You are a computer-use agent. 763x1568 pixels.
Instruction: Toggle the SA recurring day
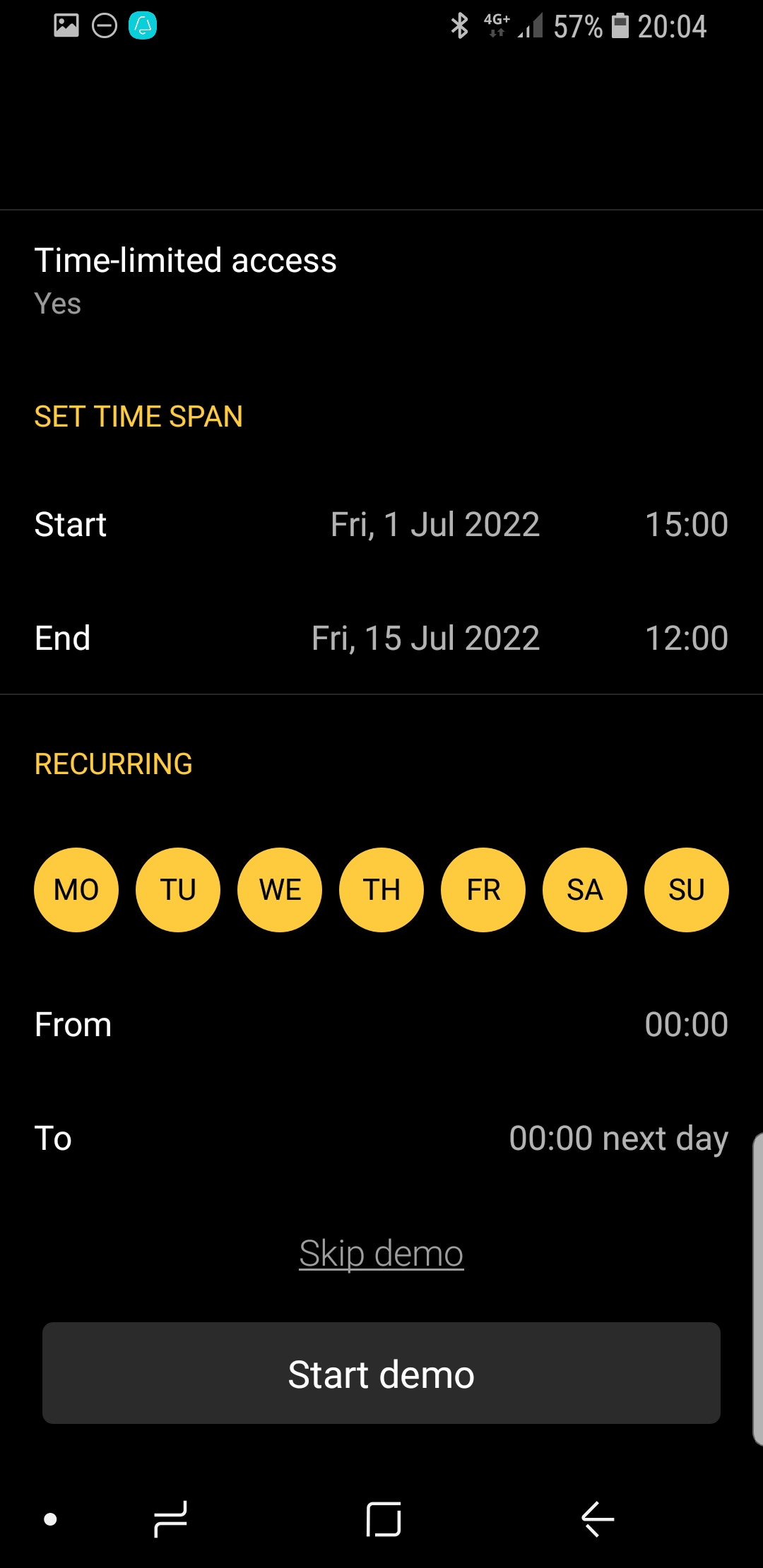(x=585, y=890)
